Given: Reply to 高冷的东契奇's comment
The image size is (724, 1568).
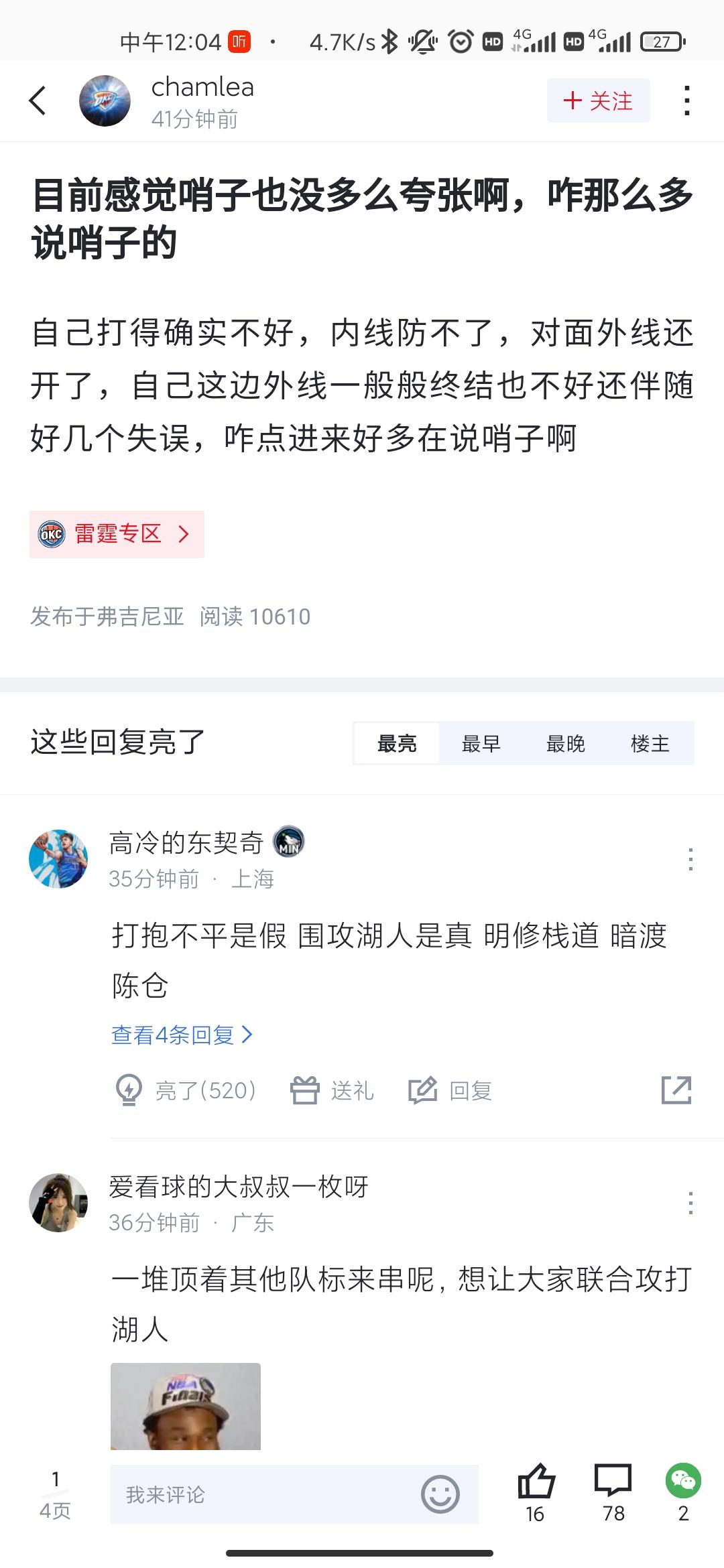Looking at the screenshot, I should click(450, 1090).
